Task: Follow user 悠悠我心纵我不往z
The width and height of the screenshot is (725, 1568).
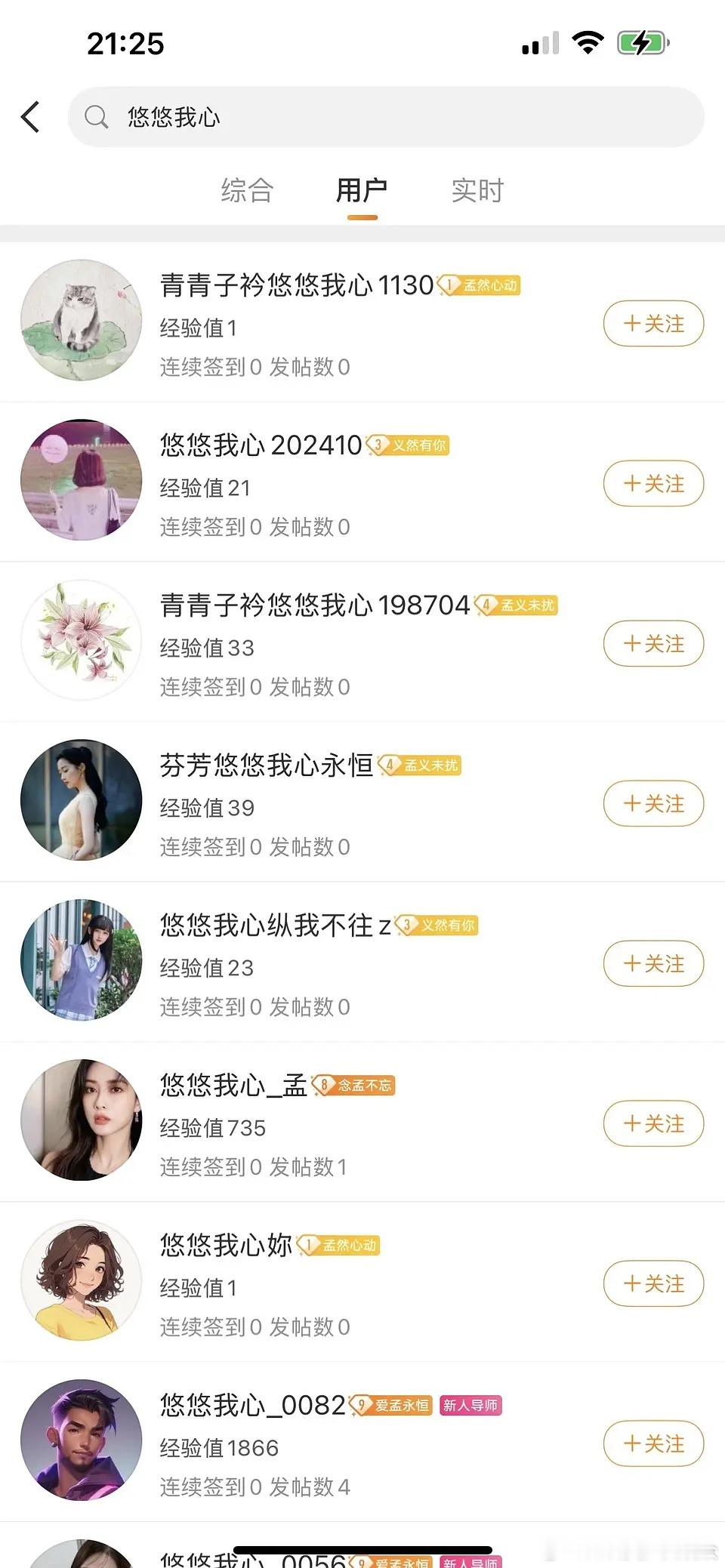Action: point(653,964)
